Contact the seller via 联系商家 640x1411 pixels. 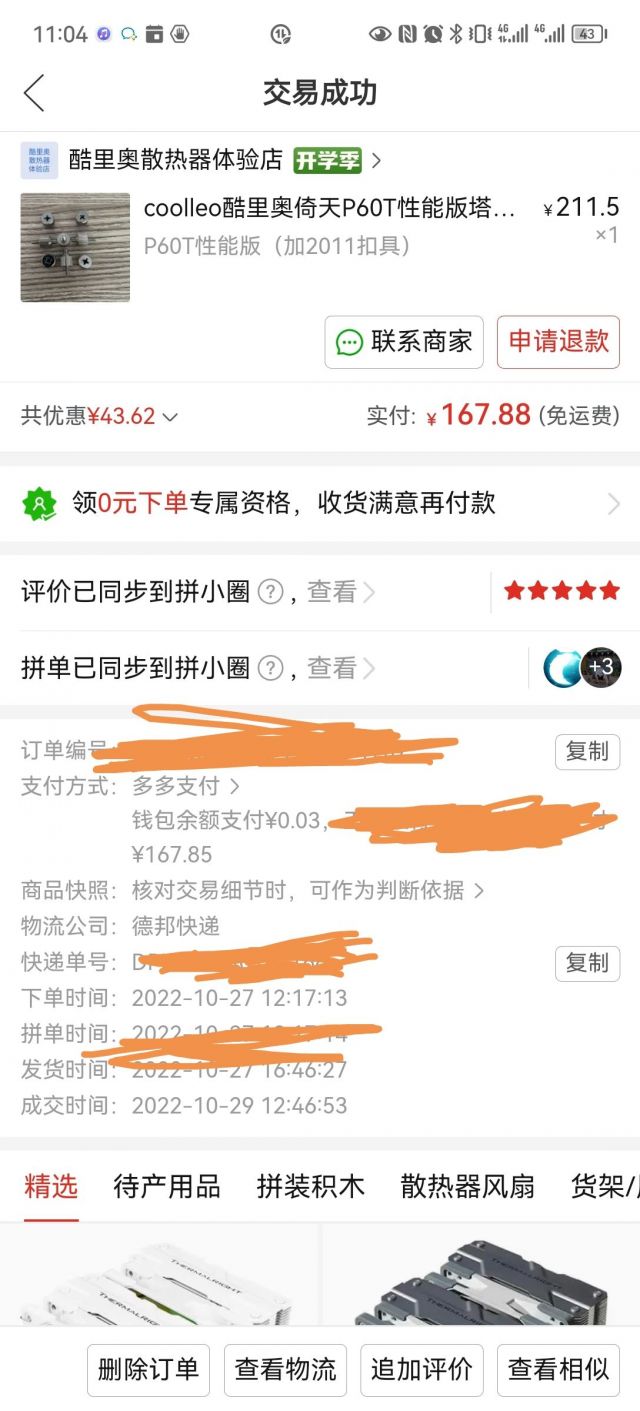point(404,342)
